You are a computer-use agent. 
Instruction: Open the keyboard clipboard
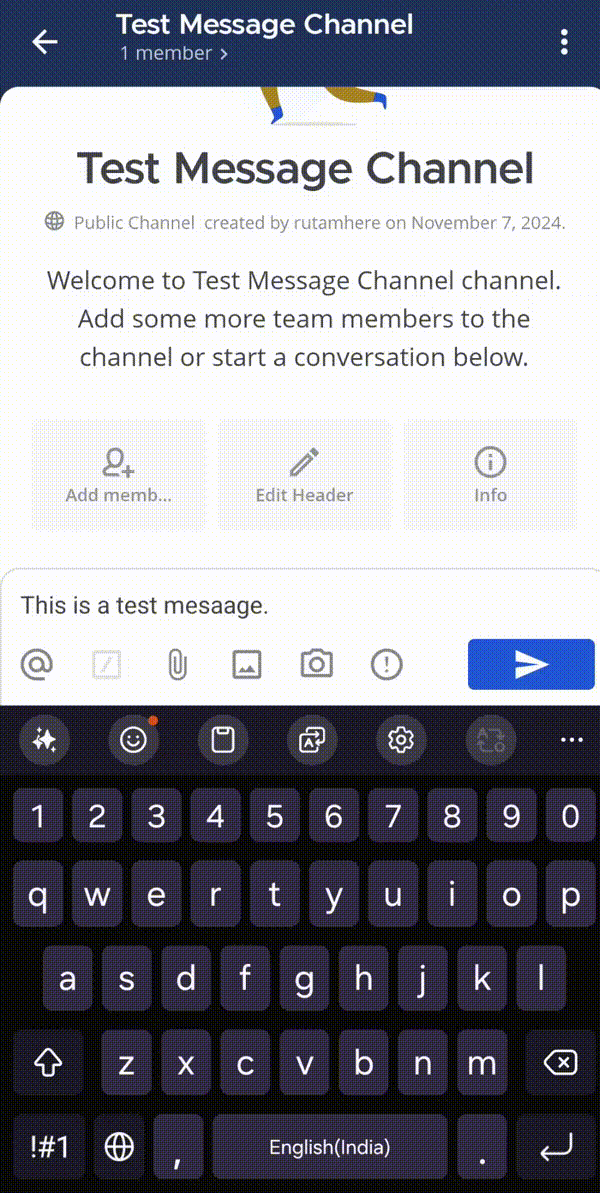point(222,740)
